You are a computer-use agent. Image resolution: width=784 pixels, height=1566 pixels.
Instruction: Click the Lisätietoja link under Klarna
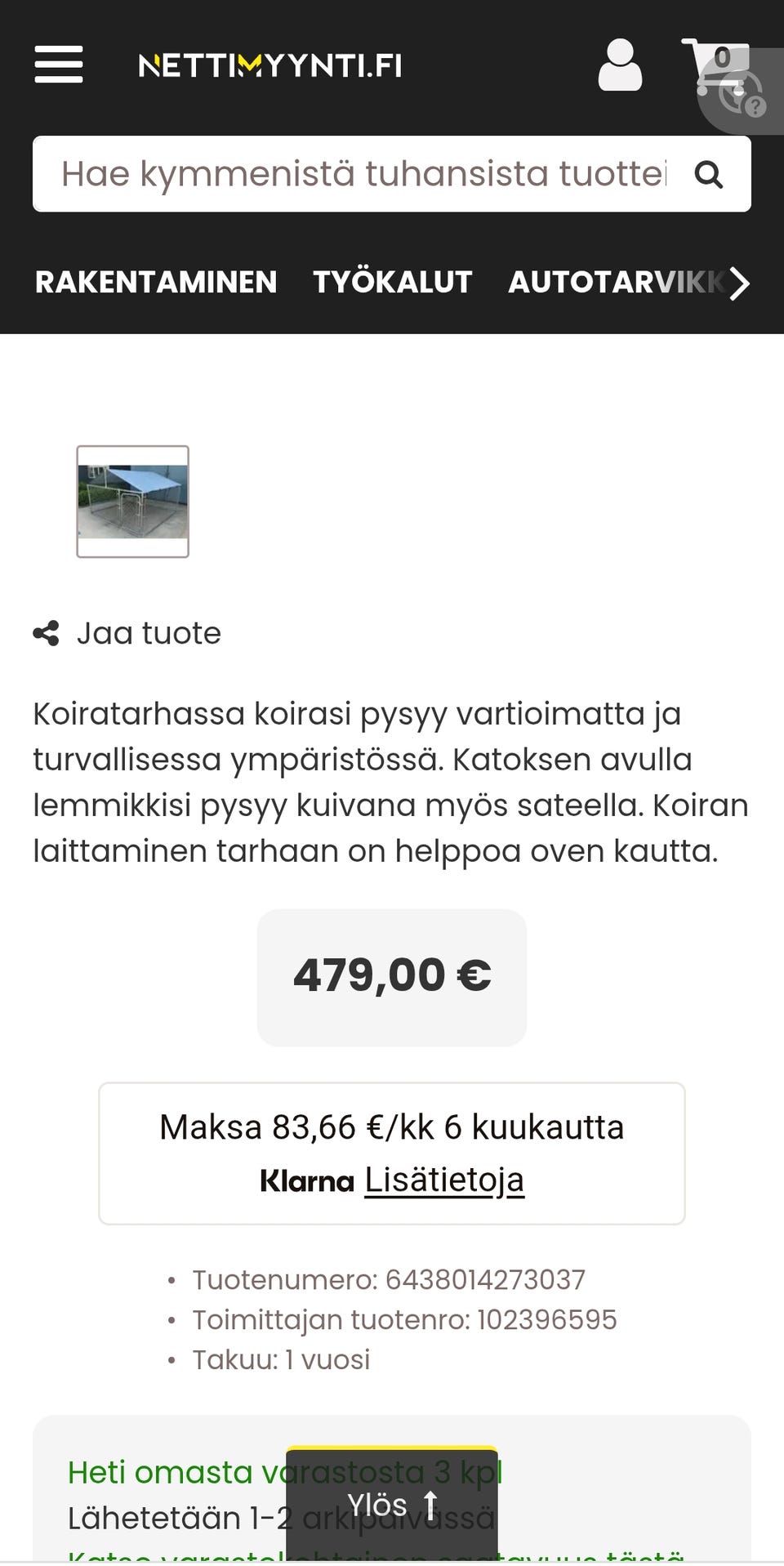pyautogui.click(x=444, y=1179)
